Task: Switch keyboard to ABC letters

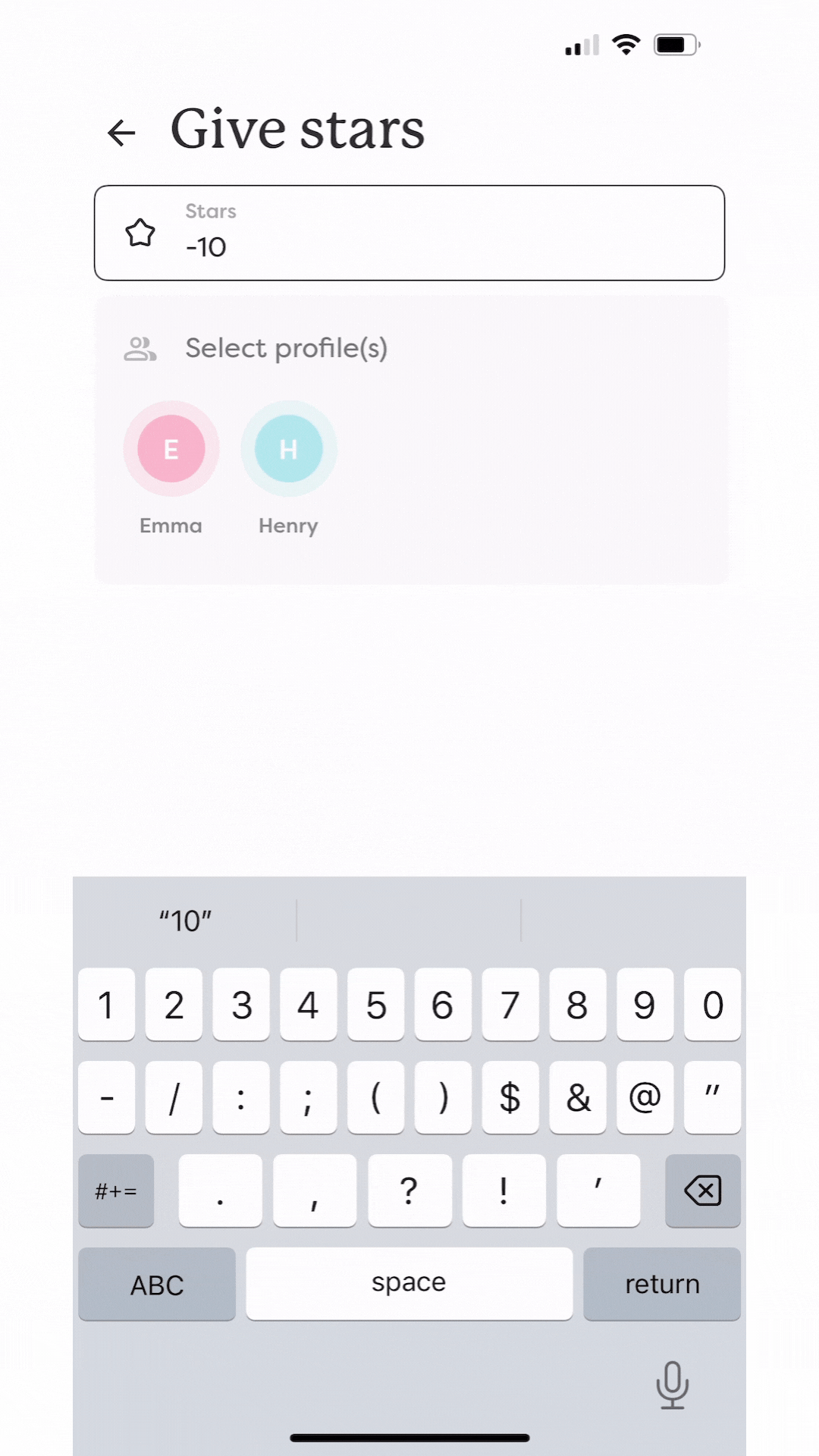Action: (x=157, y=1284)
